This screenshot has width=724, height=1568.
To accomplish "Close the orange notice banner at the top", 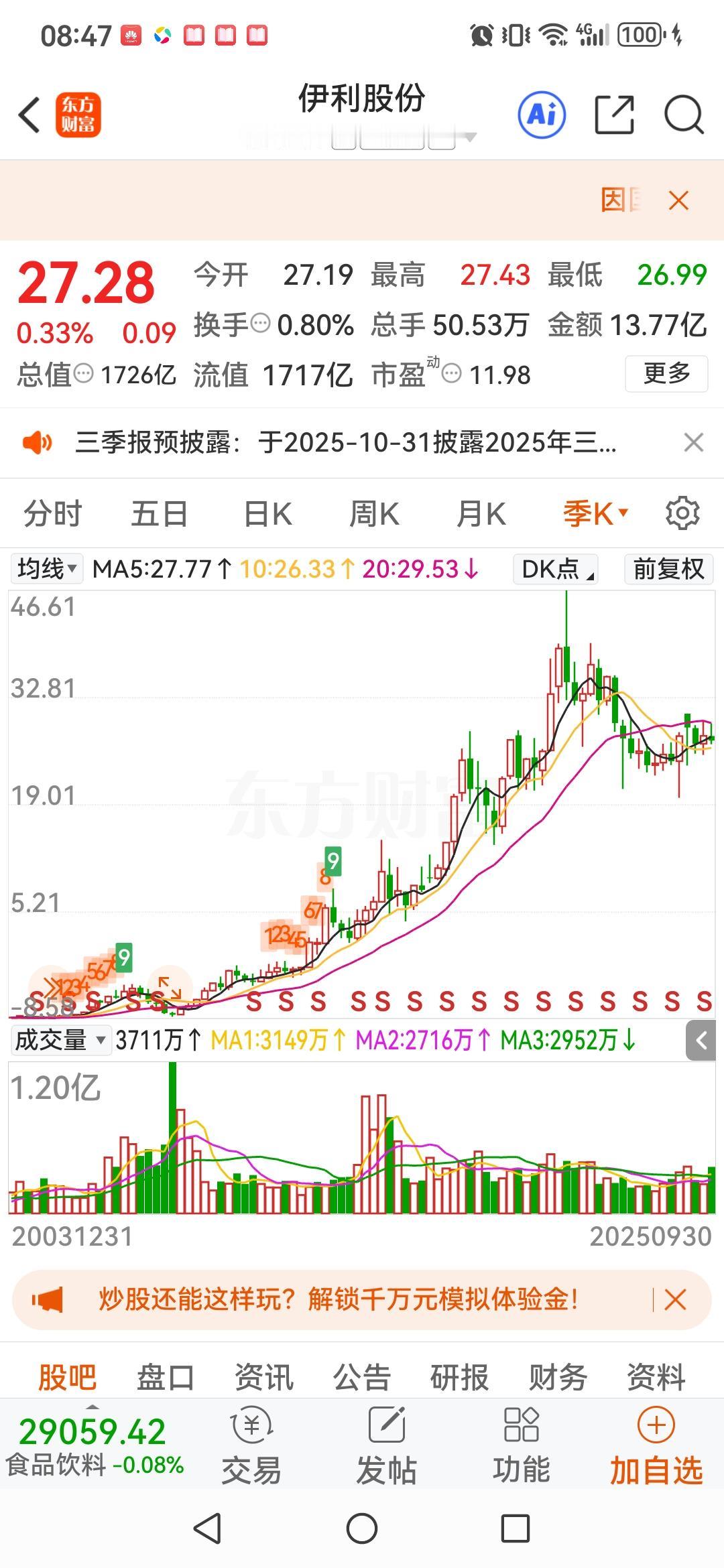I will coord(678,200).
